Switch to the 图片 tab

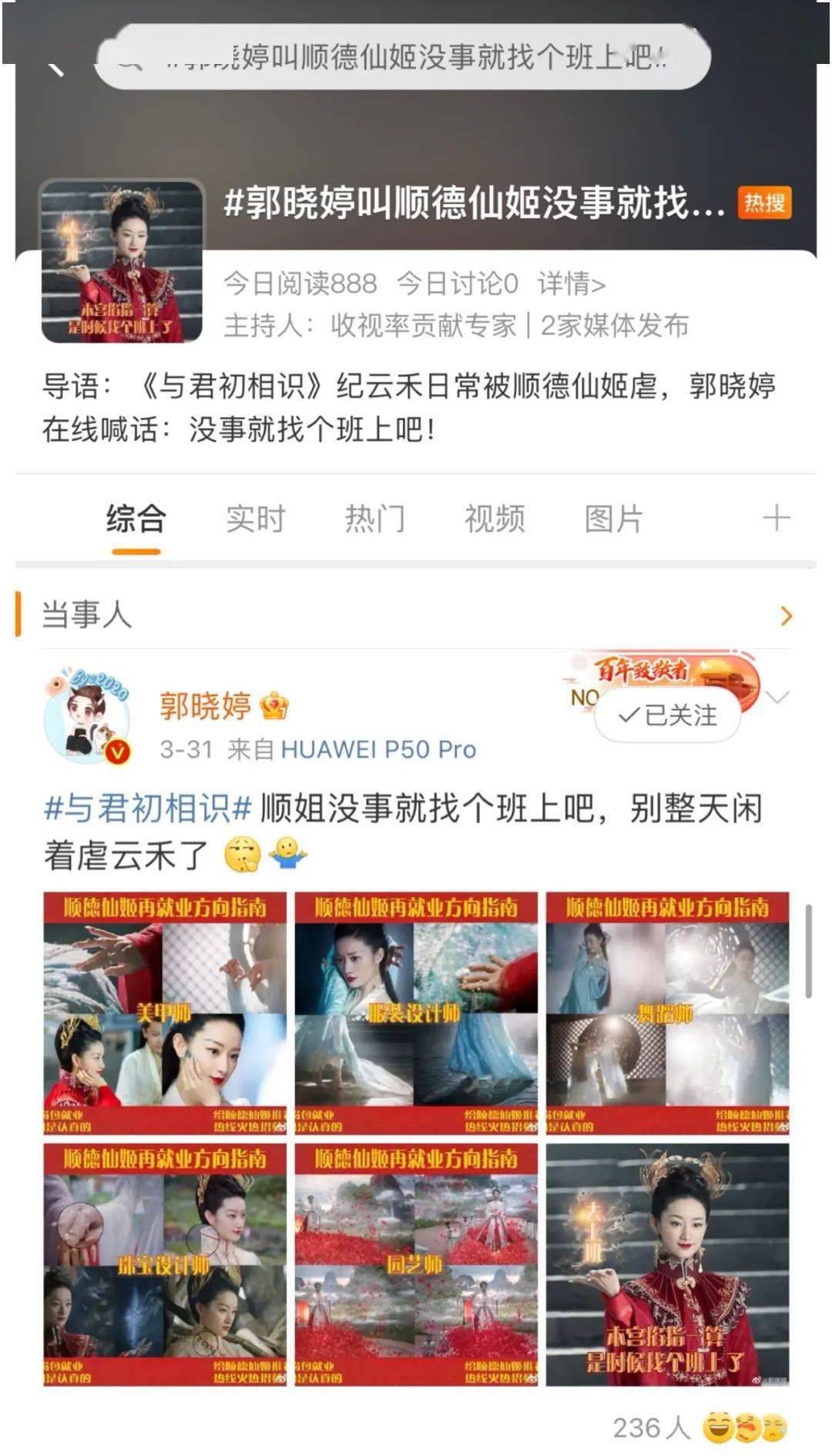(613, 519)
